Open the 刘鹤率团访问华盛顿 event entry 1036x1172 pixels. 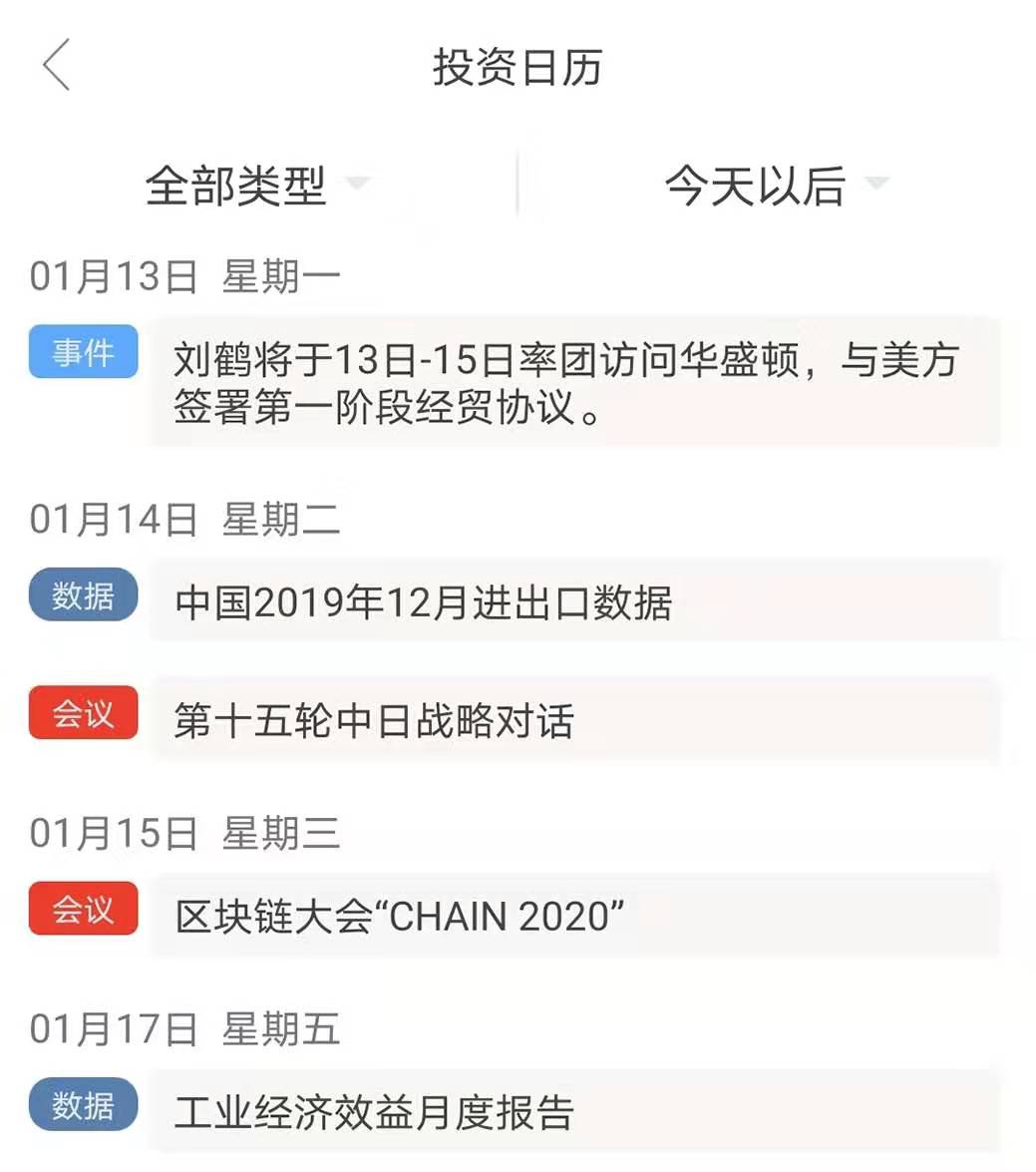574,383
